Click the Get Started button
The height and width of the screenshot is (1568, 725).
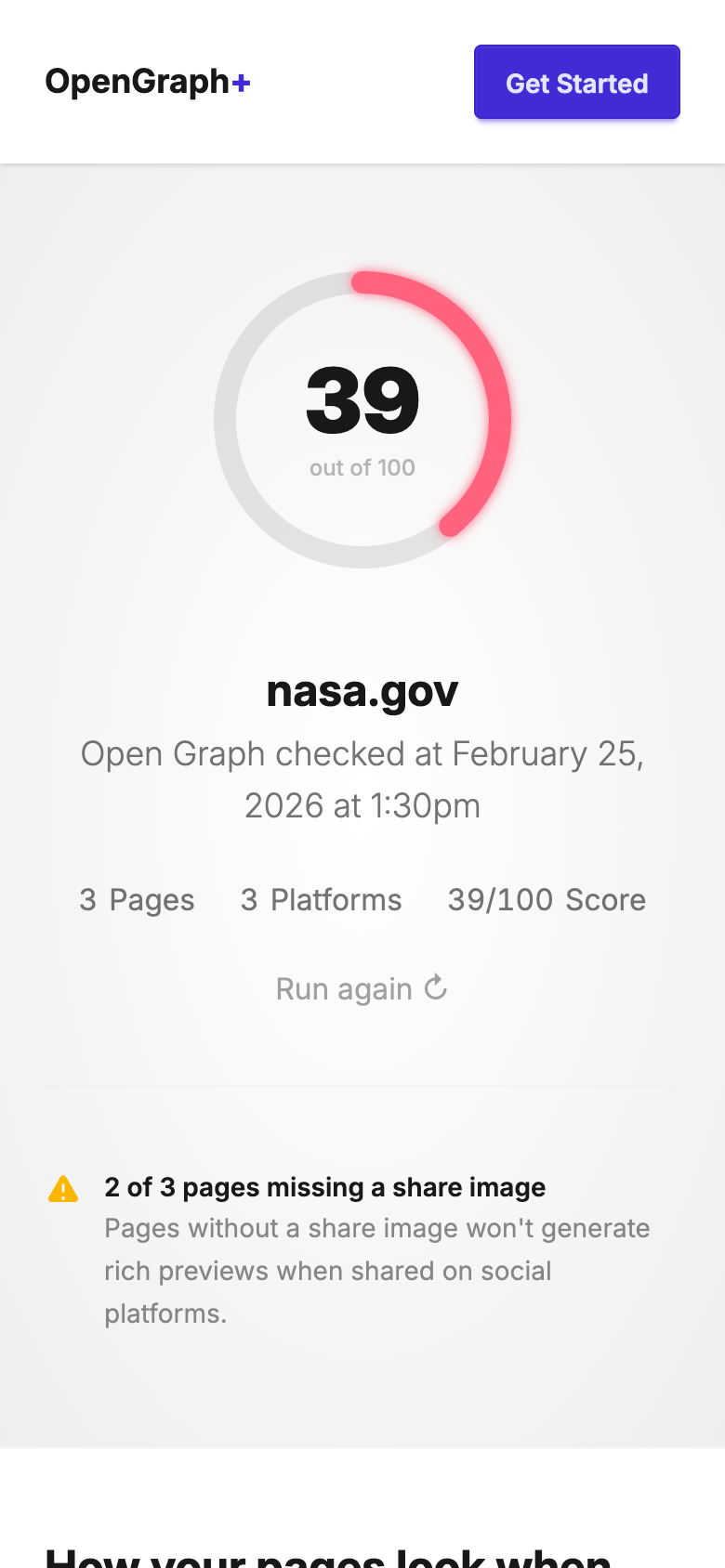(576, 82)
